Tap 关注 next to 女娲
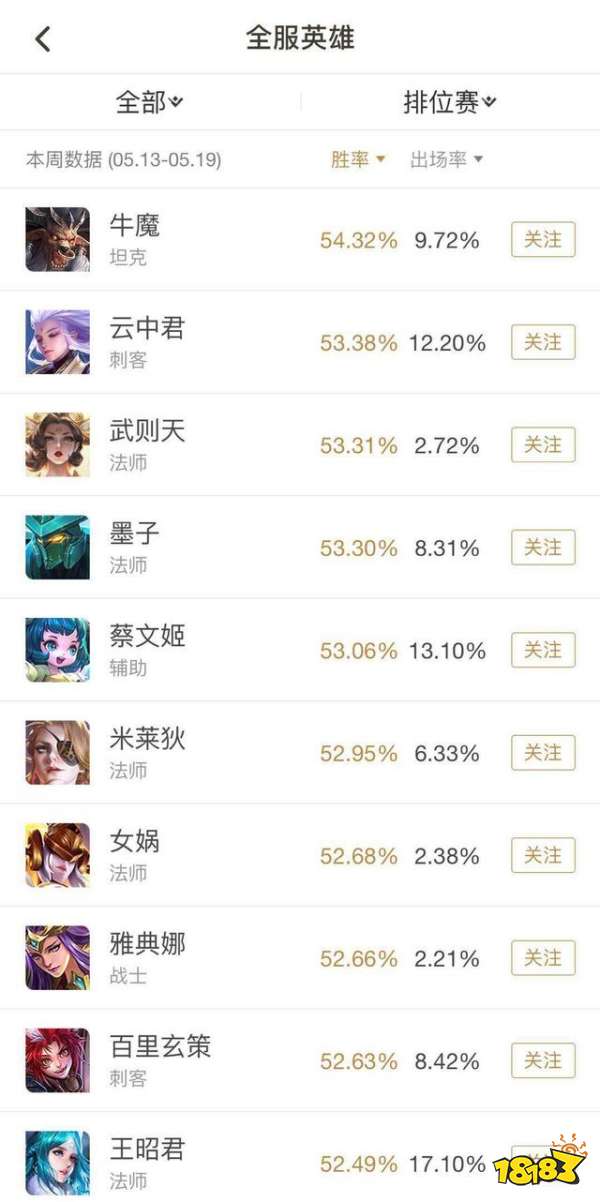This screenshot has width=600, height=1202. [543, 855]
